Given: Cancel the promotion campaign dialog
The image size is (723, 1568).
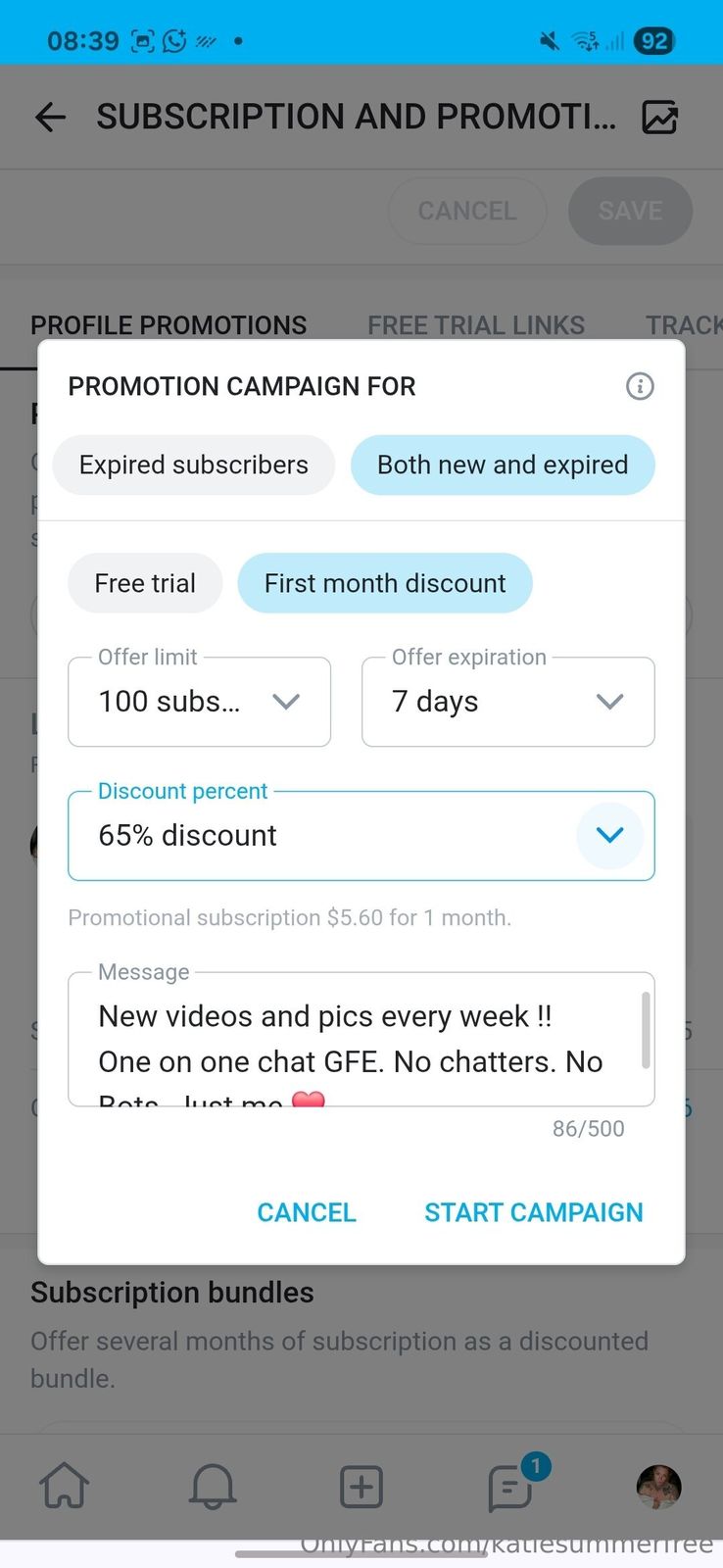Looking at the screenshot, I should 307,1212.
